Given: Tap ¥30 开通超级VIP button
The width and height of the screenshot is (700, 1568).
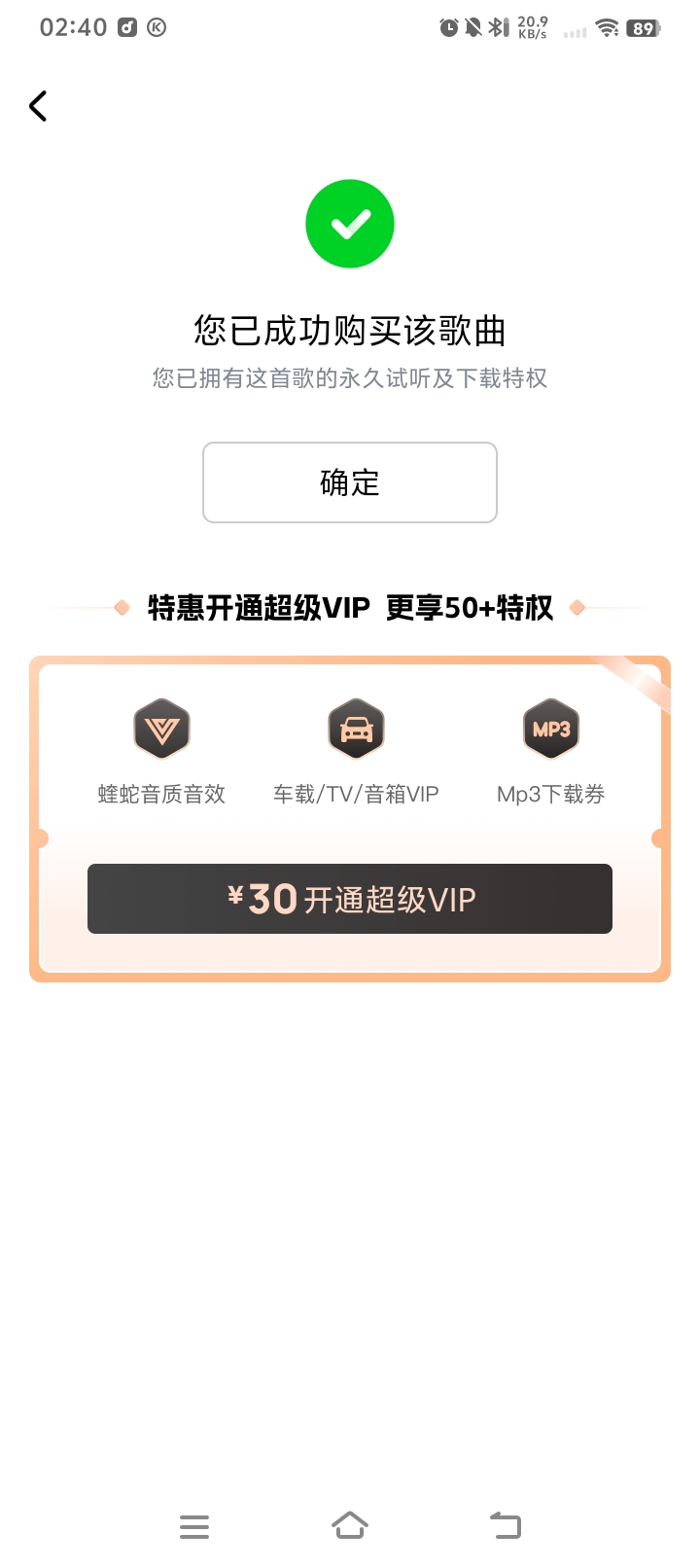Looking at the screenshot, I should click(x=350, y=899).
